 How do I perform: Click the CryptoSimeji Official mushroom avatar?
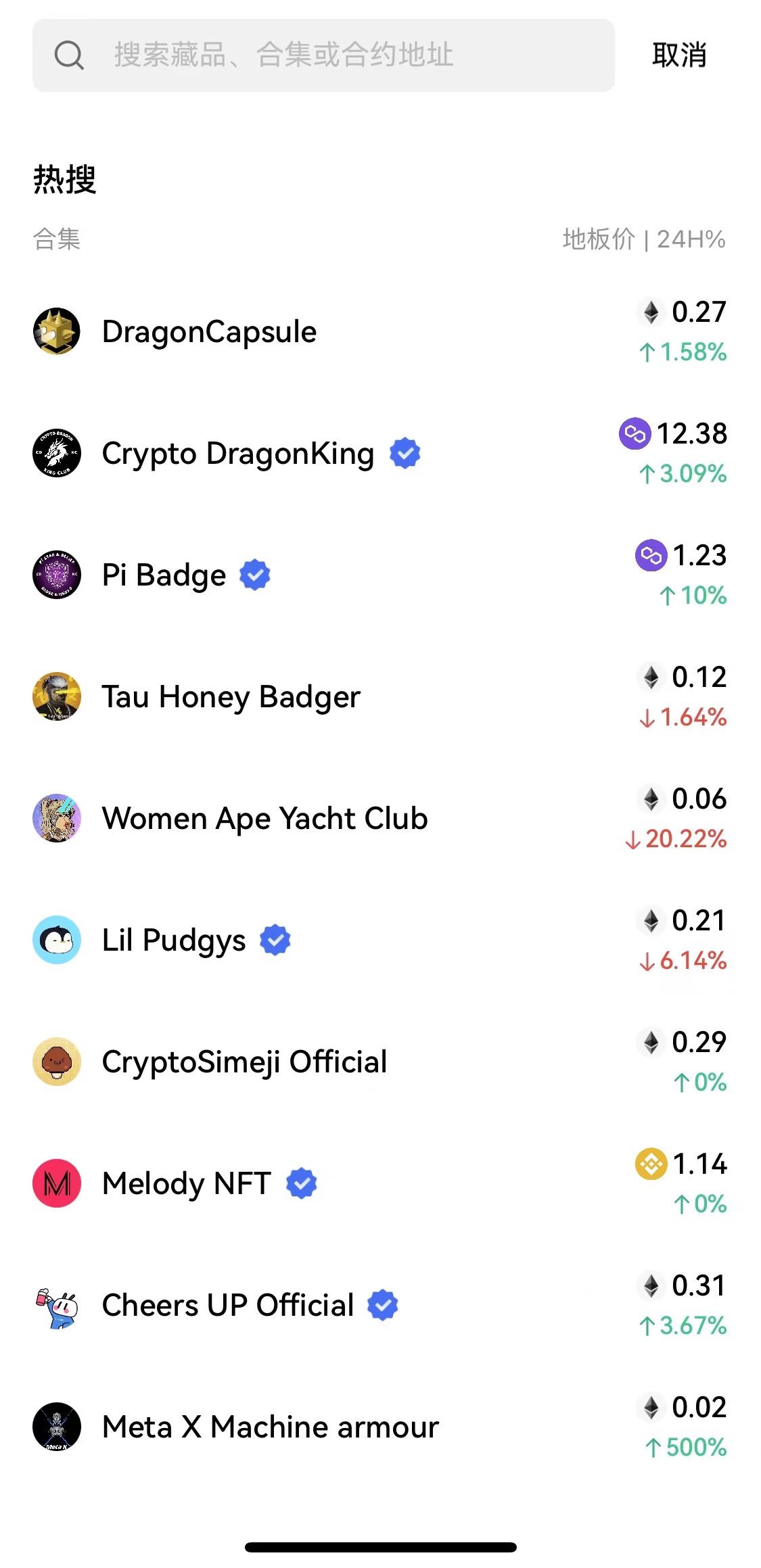pos(57,1062)
